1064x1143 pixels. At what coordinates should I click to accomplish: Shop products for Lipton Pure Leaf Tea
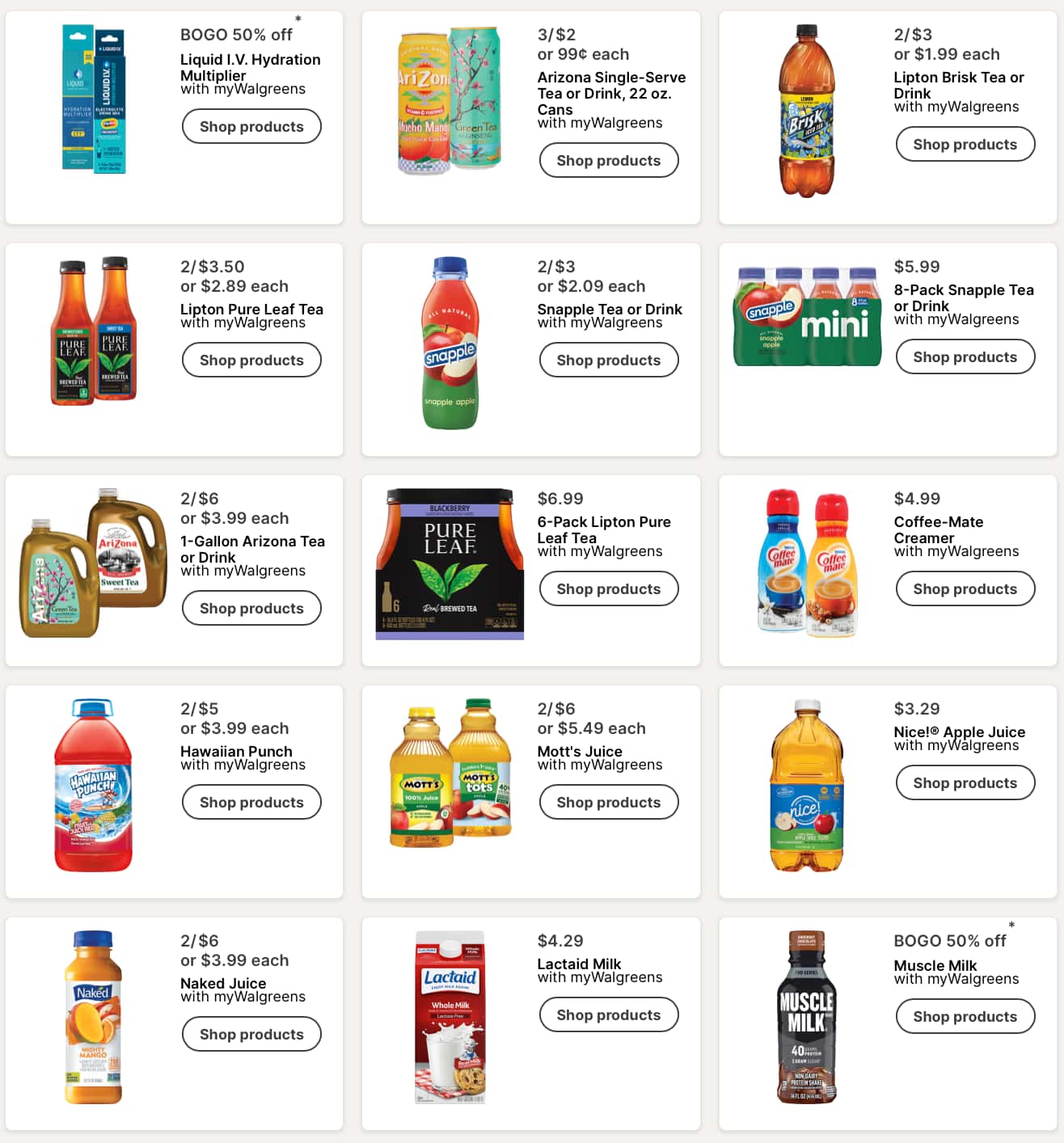click(x=251, y=361)
